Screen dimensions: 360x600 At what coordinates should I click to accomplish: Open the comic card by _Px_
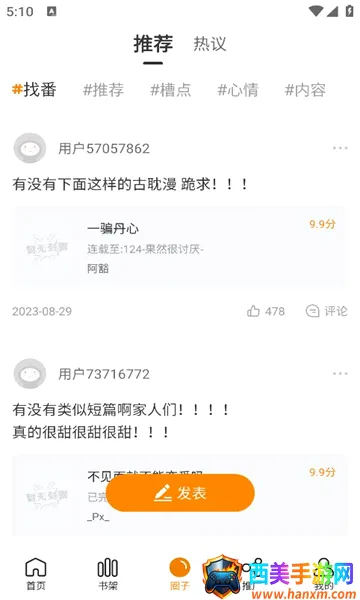(179, 496)
